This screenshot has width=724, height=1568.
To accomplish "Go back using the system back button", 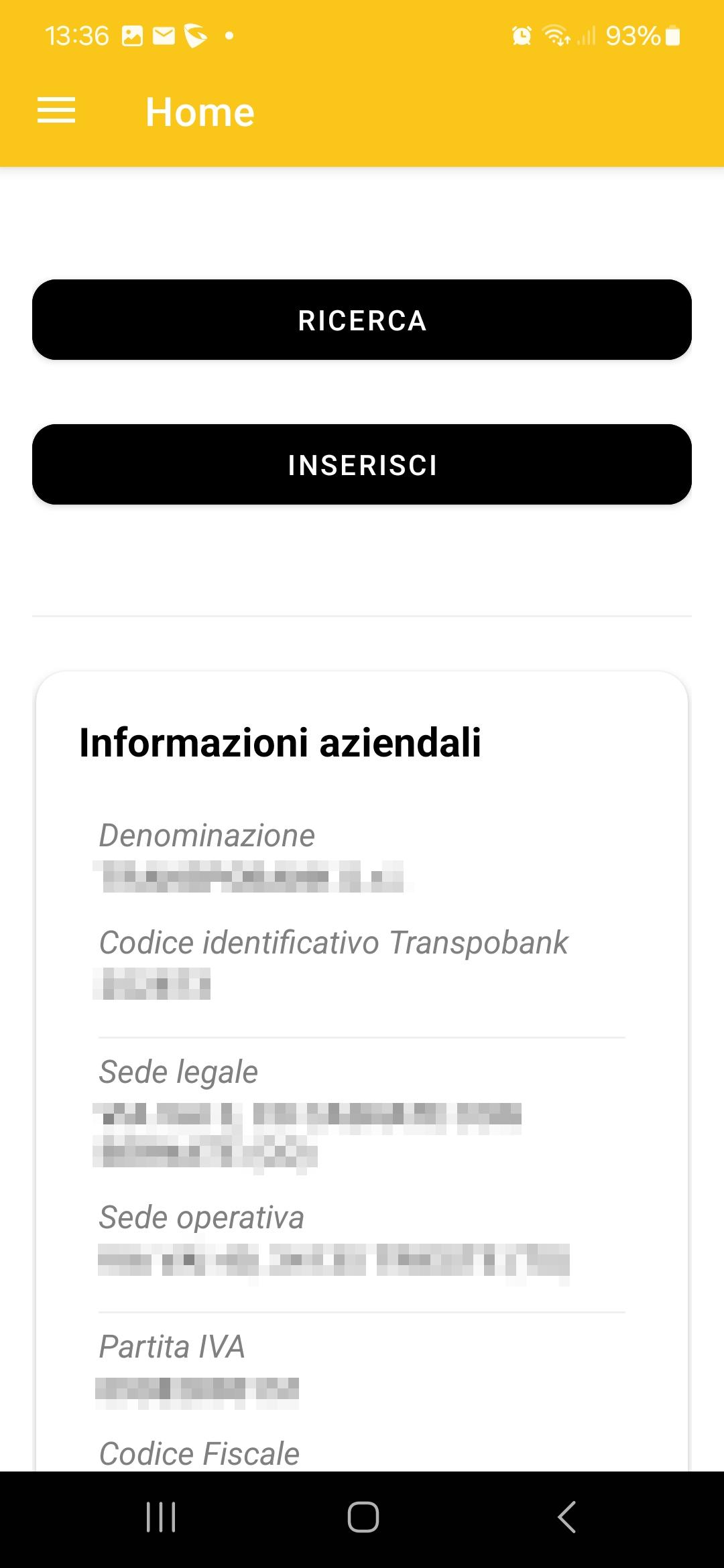I will coord(566,1517).
